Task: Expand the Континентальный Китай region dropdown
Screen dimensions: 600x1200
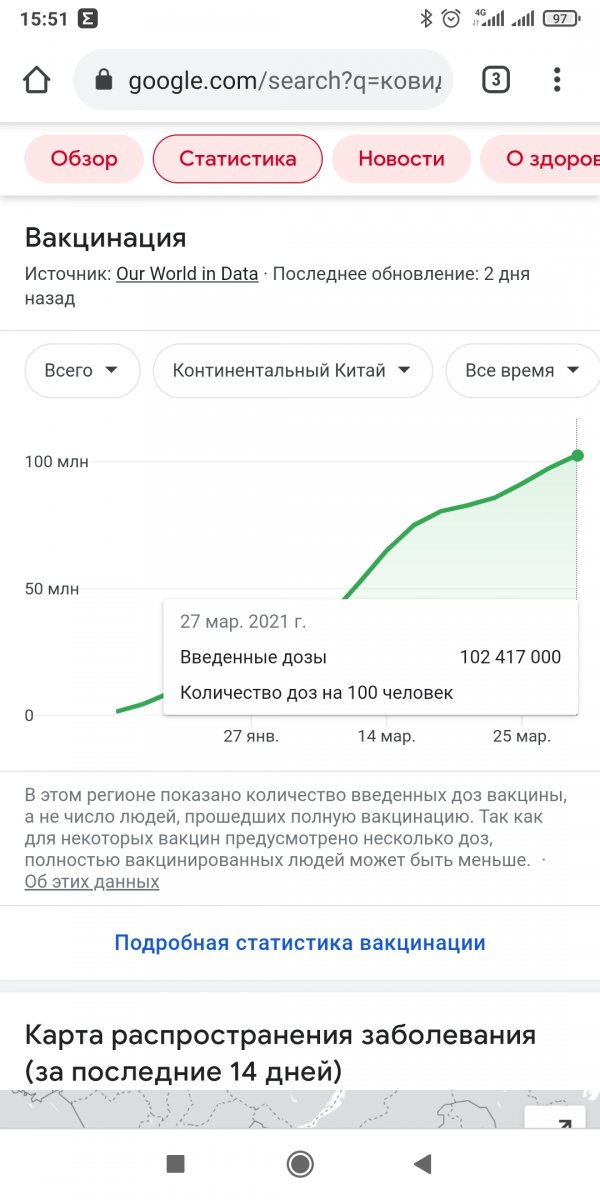Action: pos(292,370)
